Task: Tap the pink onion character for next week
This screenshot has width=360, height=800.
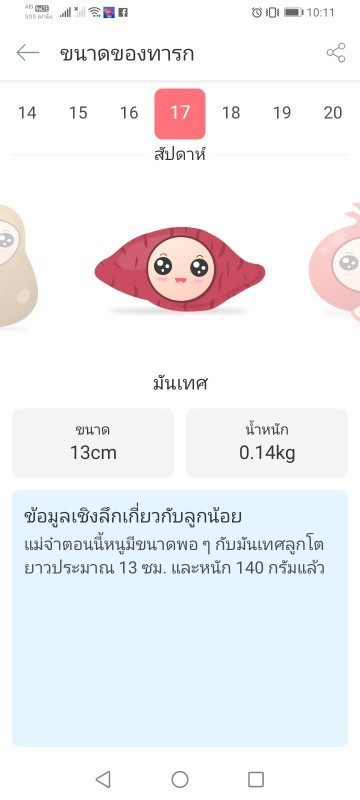Action: [x=335, y=261]
